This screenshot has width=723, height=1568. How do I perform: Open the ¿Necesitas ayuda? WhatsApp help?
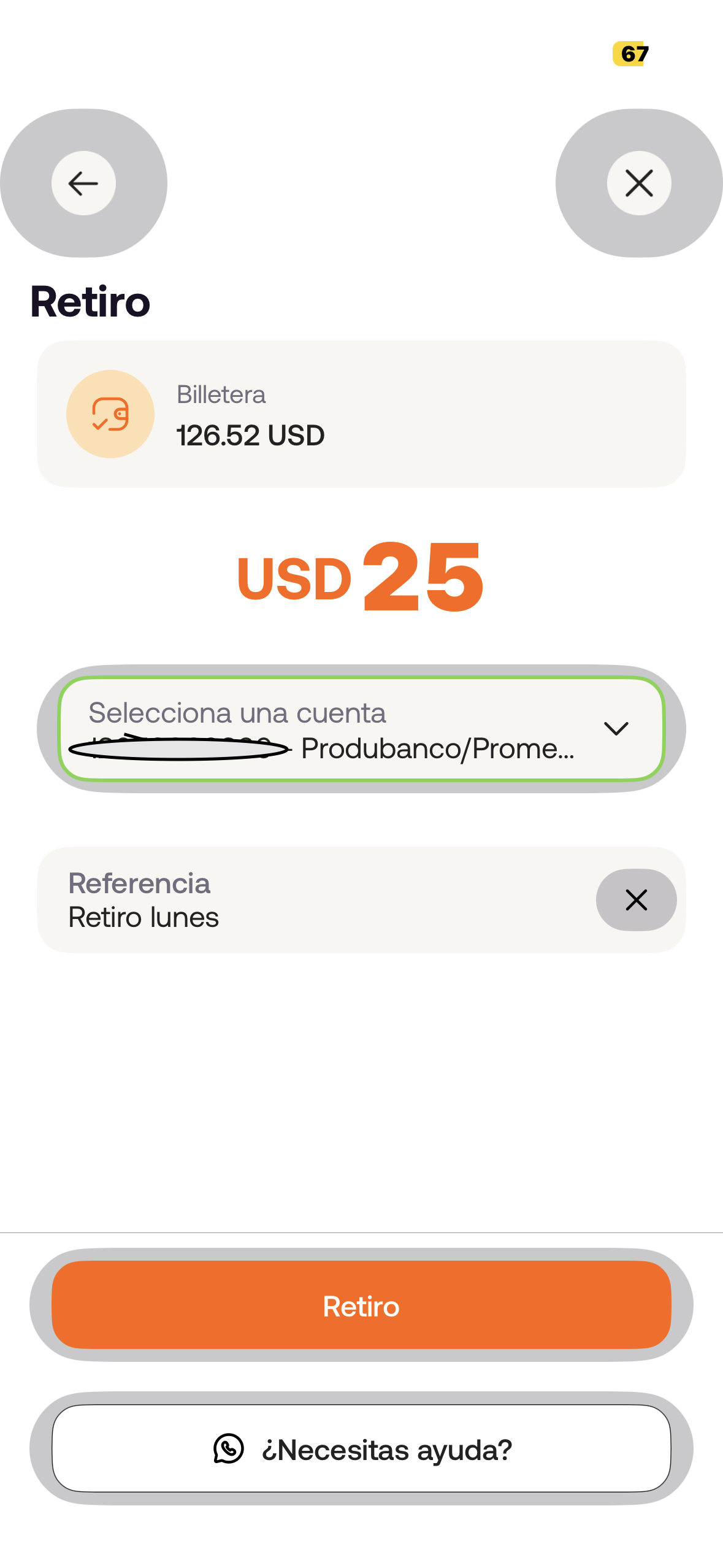coord(361,1448)
